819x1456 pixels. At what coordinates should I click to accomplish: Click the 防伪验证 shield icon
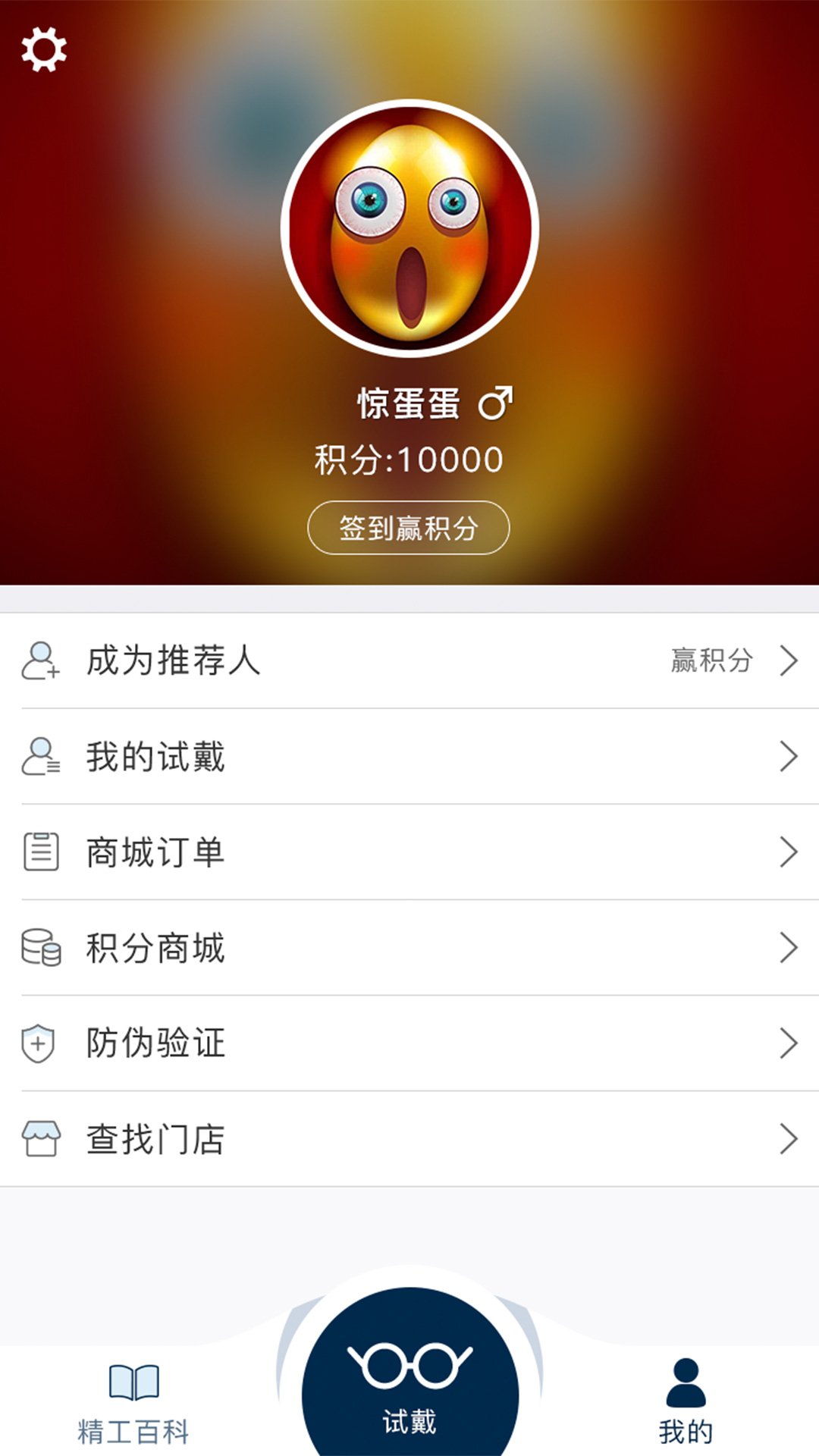click(38, 1043)
